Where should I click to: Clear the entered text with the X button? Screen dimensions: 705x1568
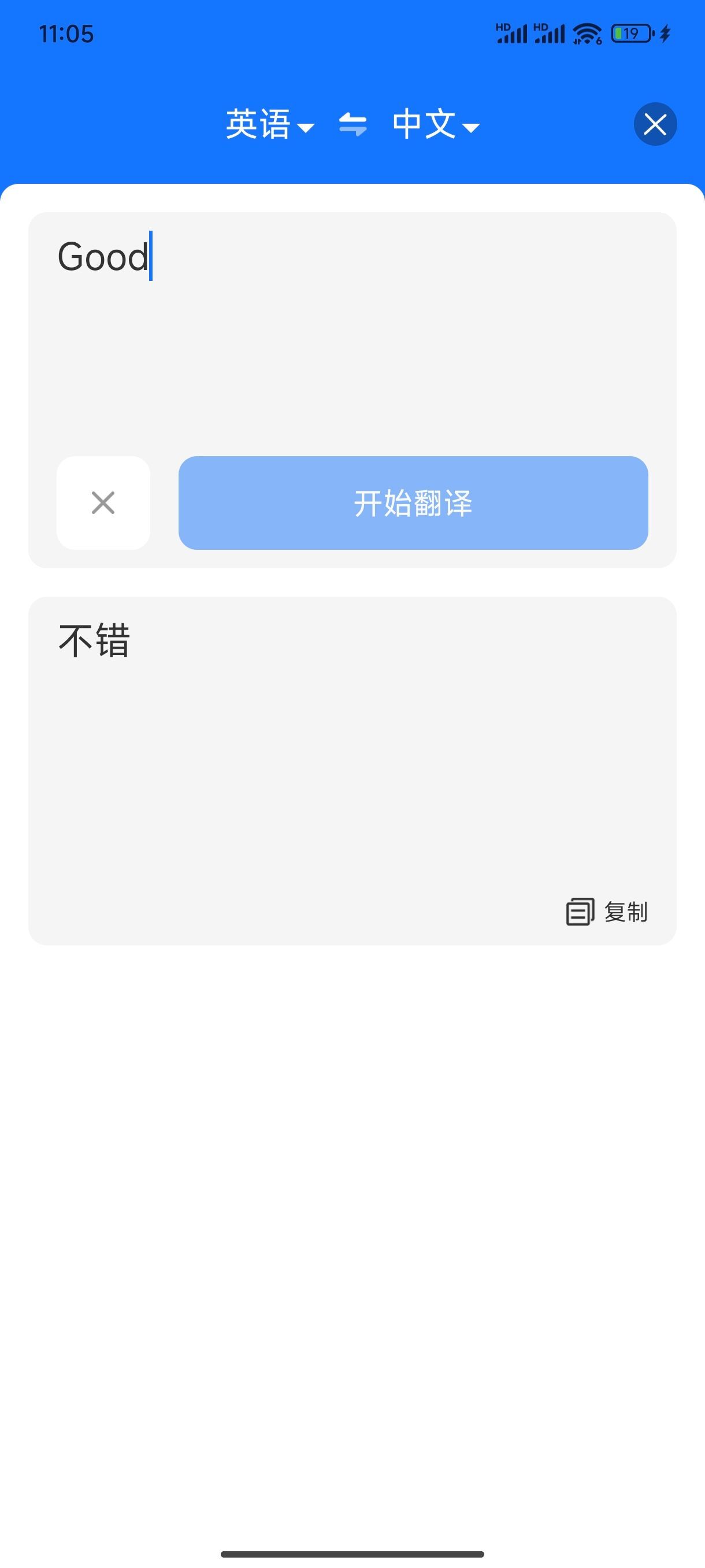(103, 503)
